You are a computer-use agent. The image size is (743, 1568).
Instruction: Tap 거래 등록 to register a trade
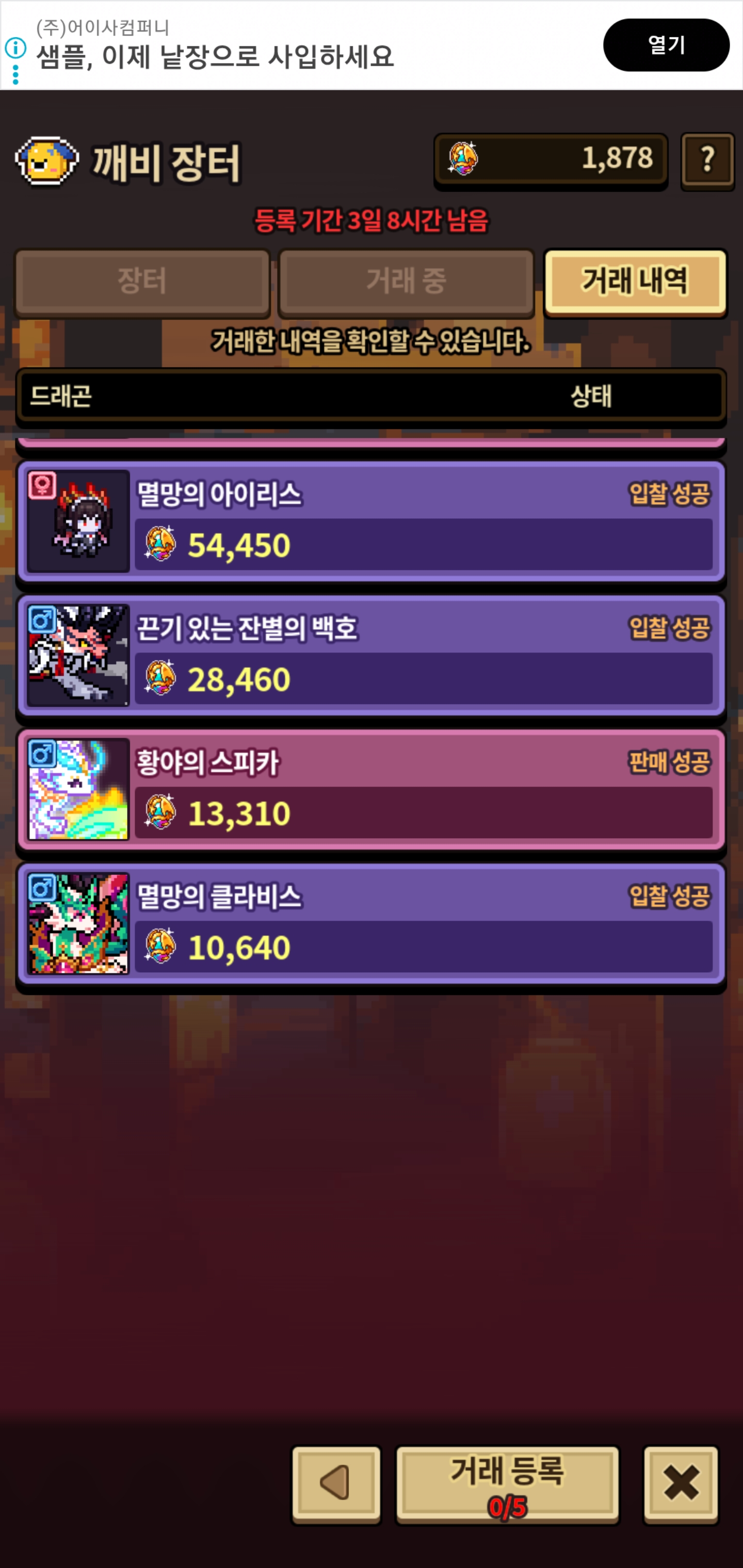(507, 1483)
